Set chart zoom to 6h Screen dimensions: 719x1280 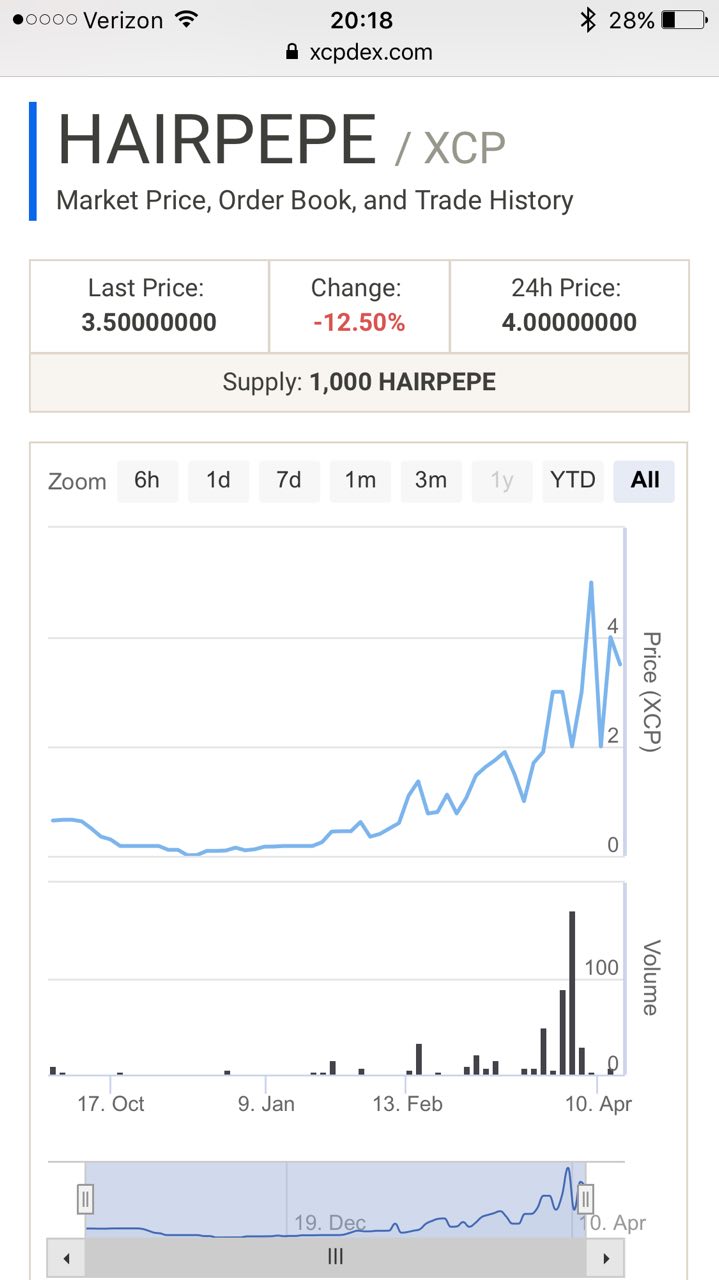[x=147, y=481]
